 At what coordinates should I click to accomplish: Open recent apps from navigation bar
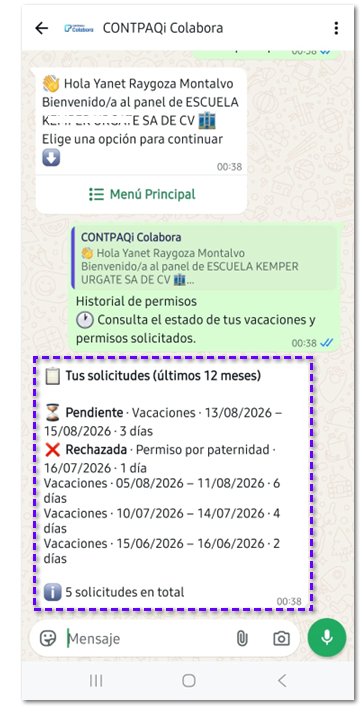tap(96, 681)
